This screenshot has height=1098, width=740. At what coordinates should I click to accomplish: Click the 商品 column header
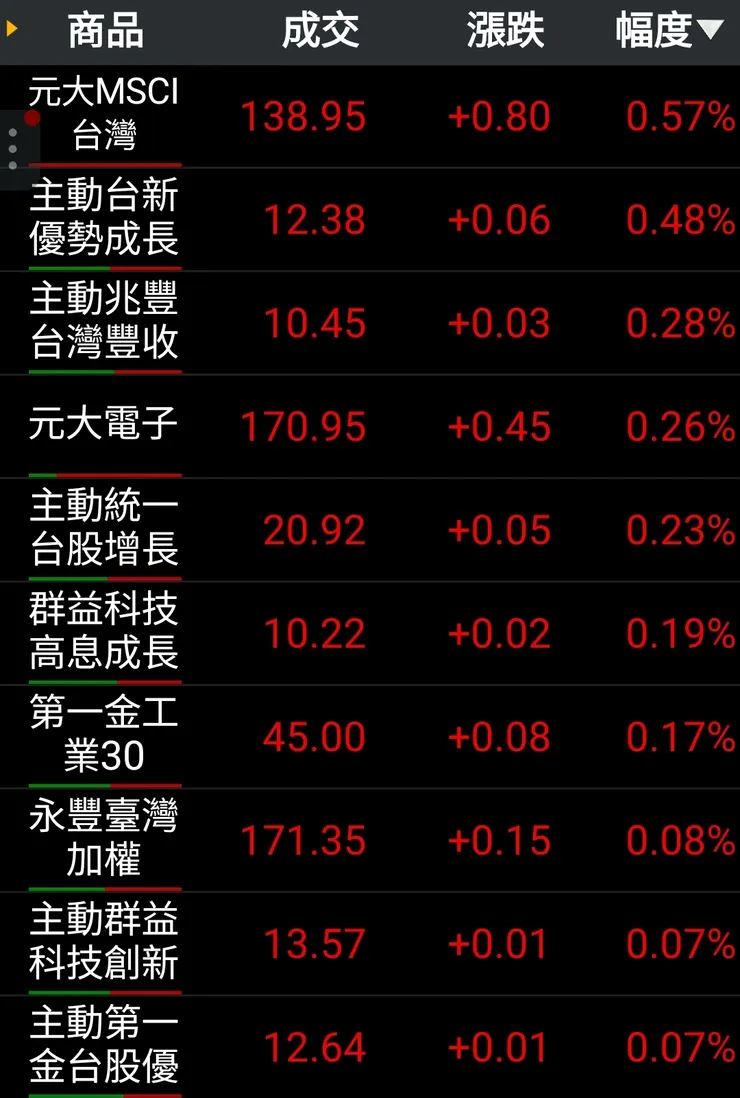click(x=105, y=29)
